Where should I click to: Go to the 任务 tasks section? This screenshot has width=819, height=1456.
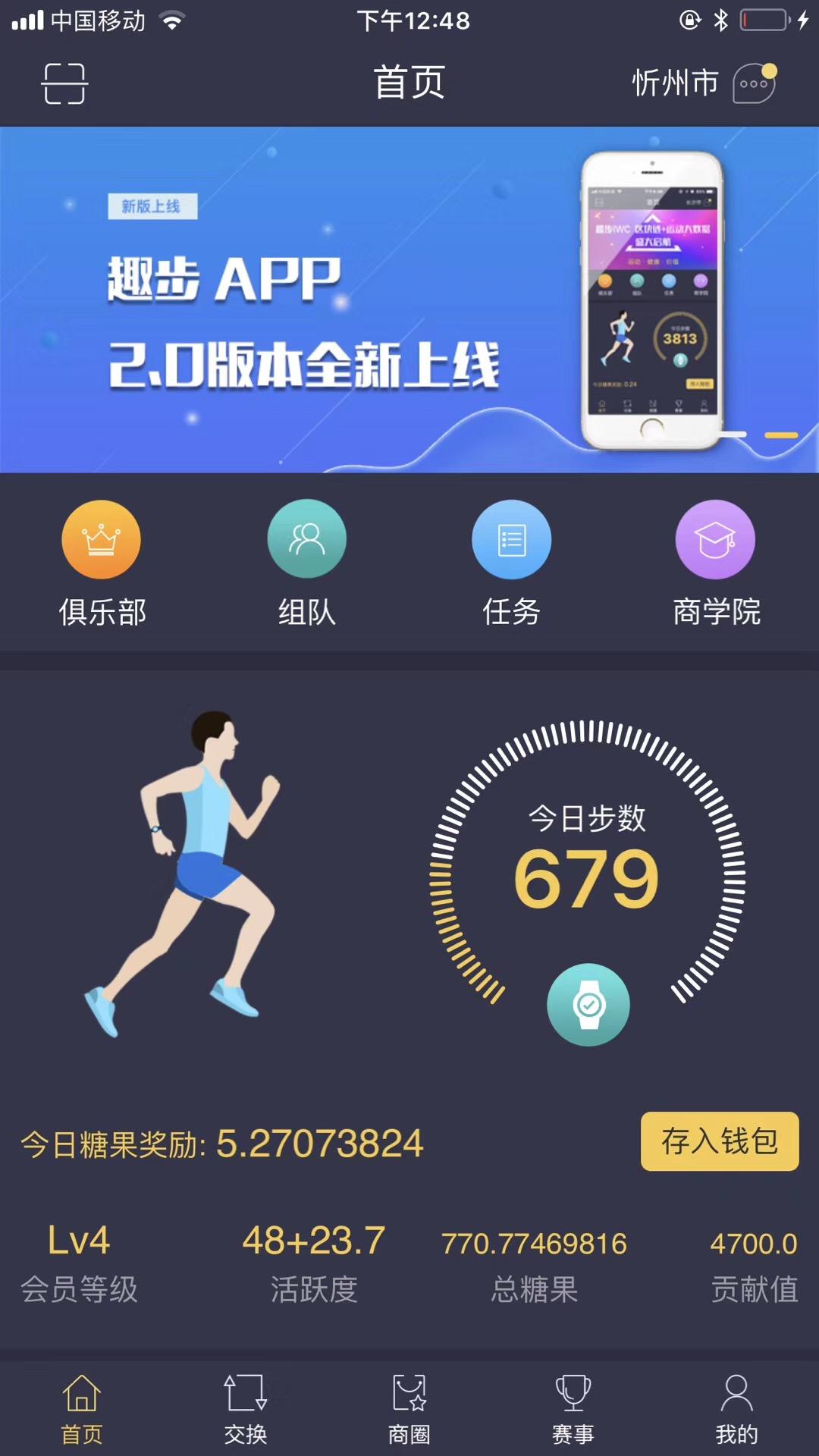511,563
